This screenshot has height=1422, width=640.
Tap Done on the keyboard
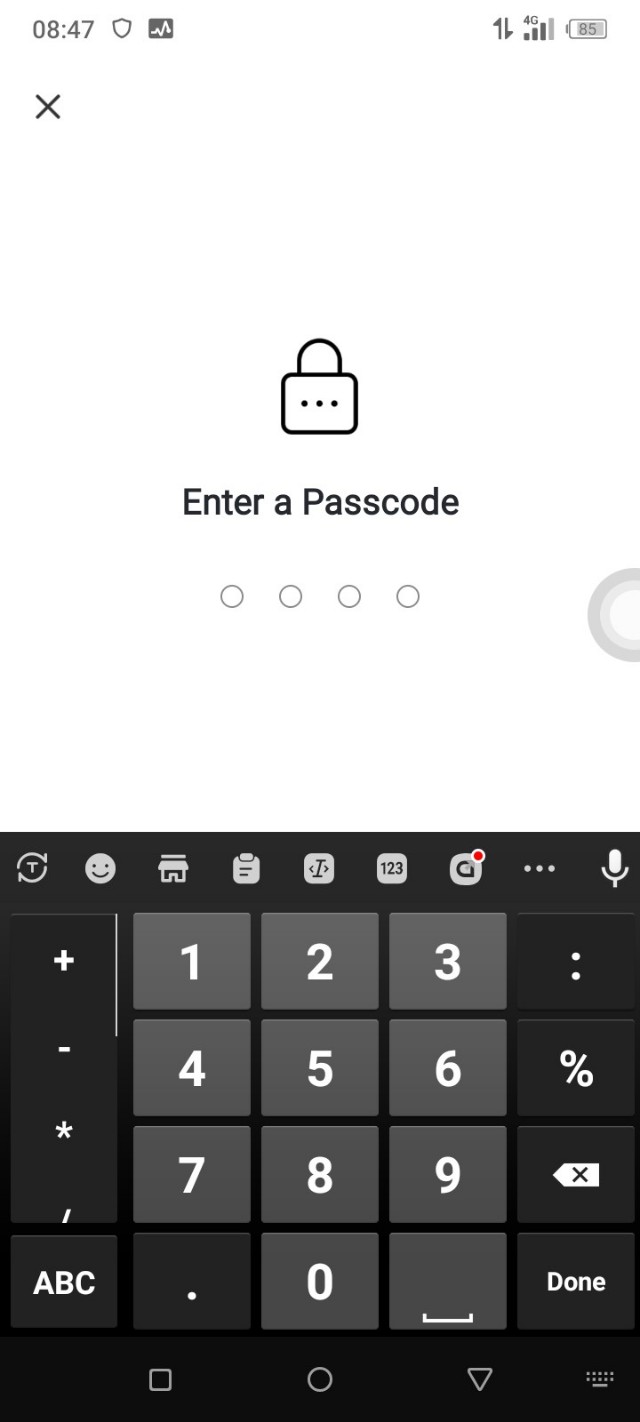tap(576, 1281)
